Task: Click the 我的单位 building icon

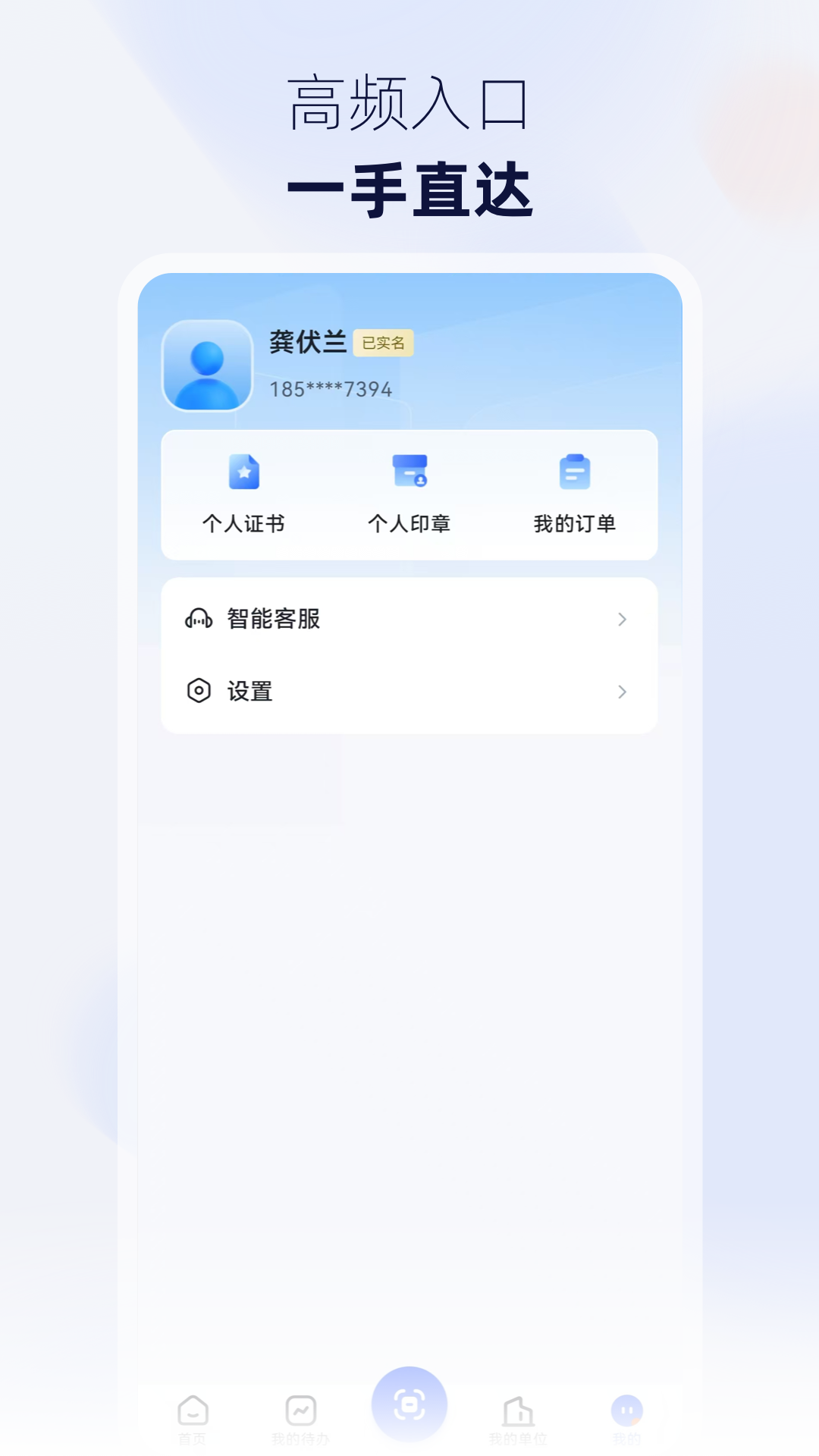Action: click(x=519, y=1410)
